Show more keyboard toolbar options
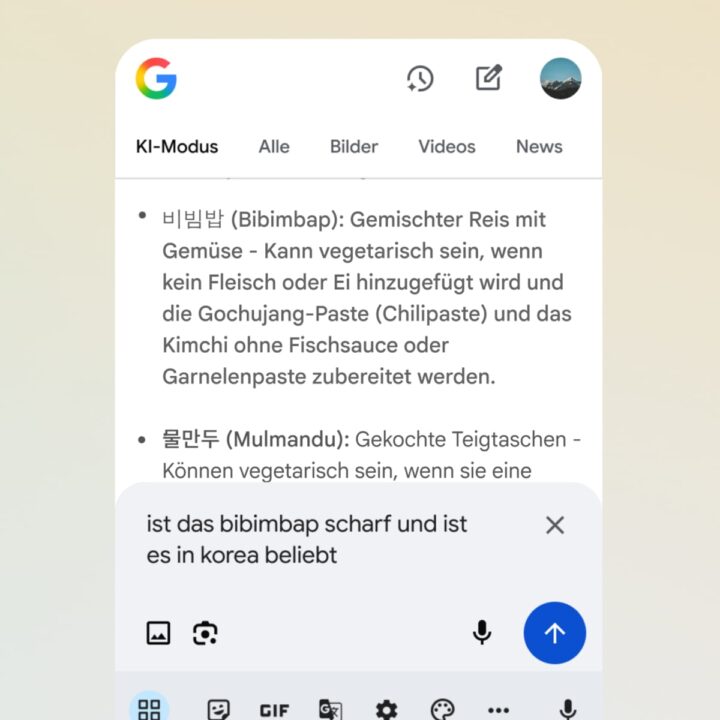Image resolution: width=720 pixels, height=720 pixels. 498,710
